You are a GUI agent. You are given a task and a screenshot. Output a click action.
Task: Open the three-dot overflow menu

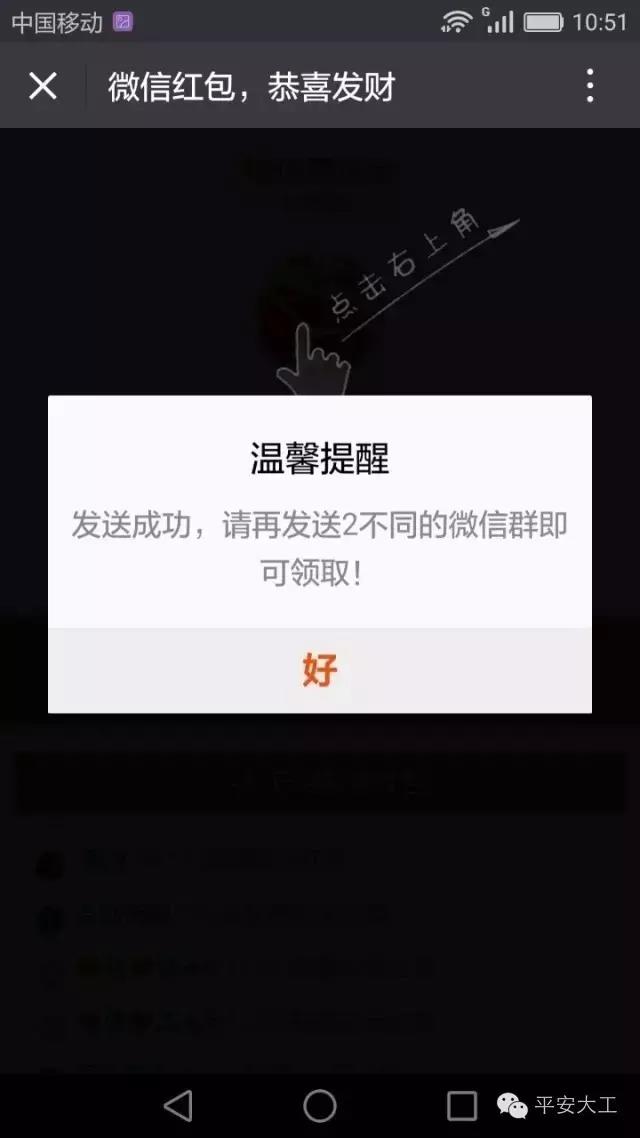pyautogui.click(x=590, y=87)
